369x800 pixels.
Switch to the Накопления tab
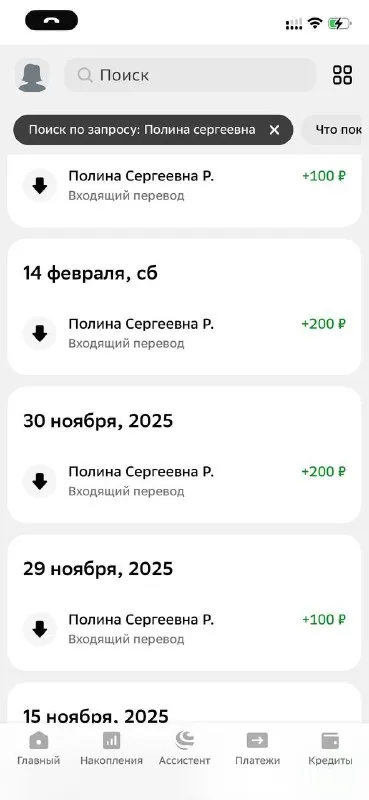111,749
